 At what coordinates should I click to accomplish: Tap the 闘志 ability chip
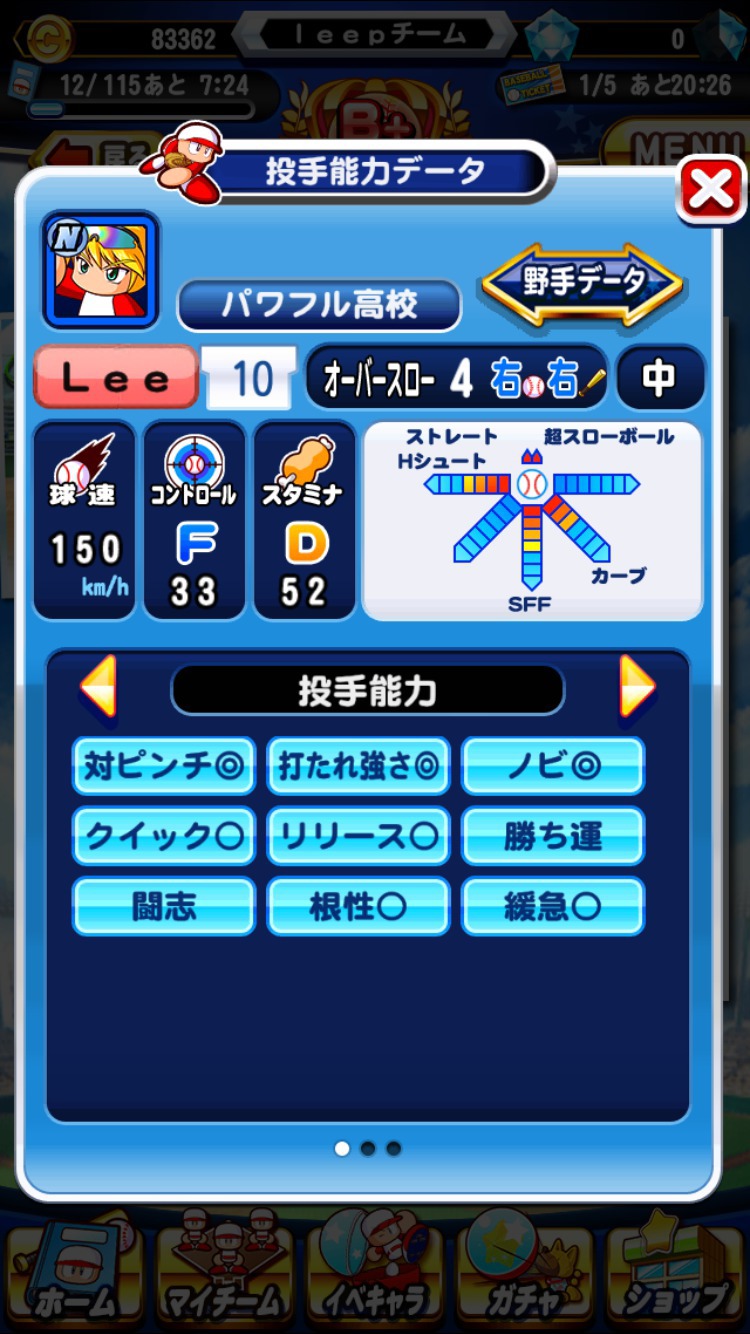pyautogui.click(x=164, y=906)
